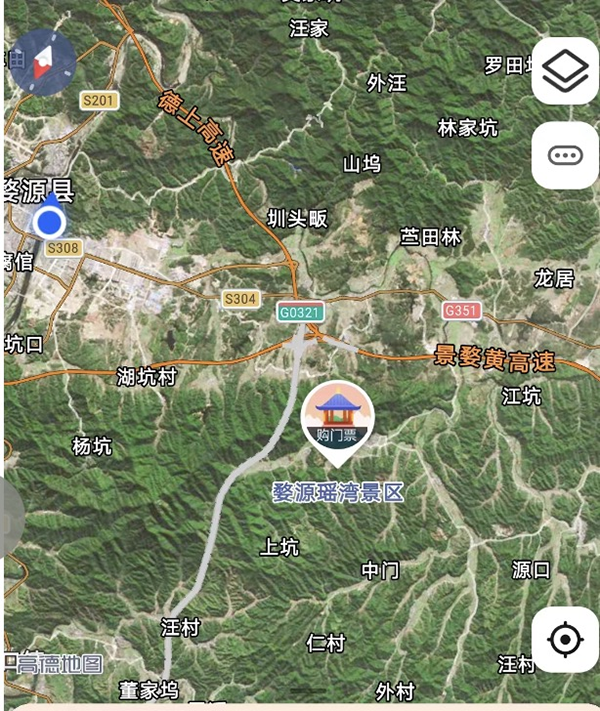Select the 婺源瑶湾景区 ticket marker
This screenshot has width=600, height=711.
[338, 420]
